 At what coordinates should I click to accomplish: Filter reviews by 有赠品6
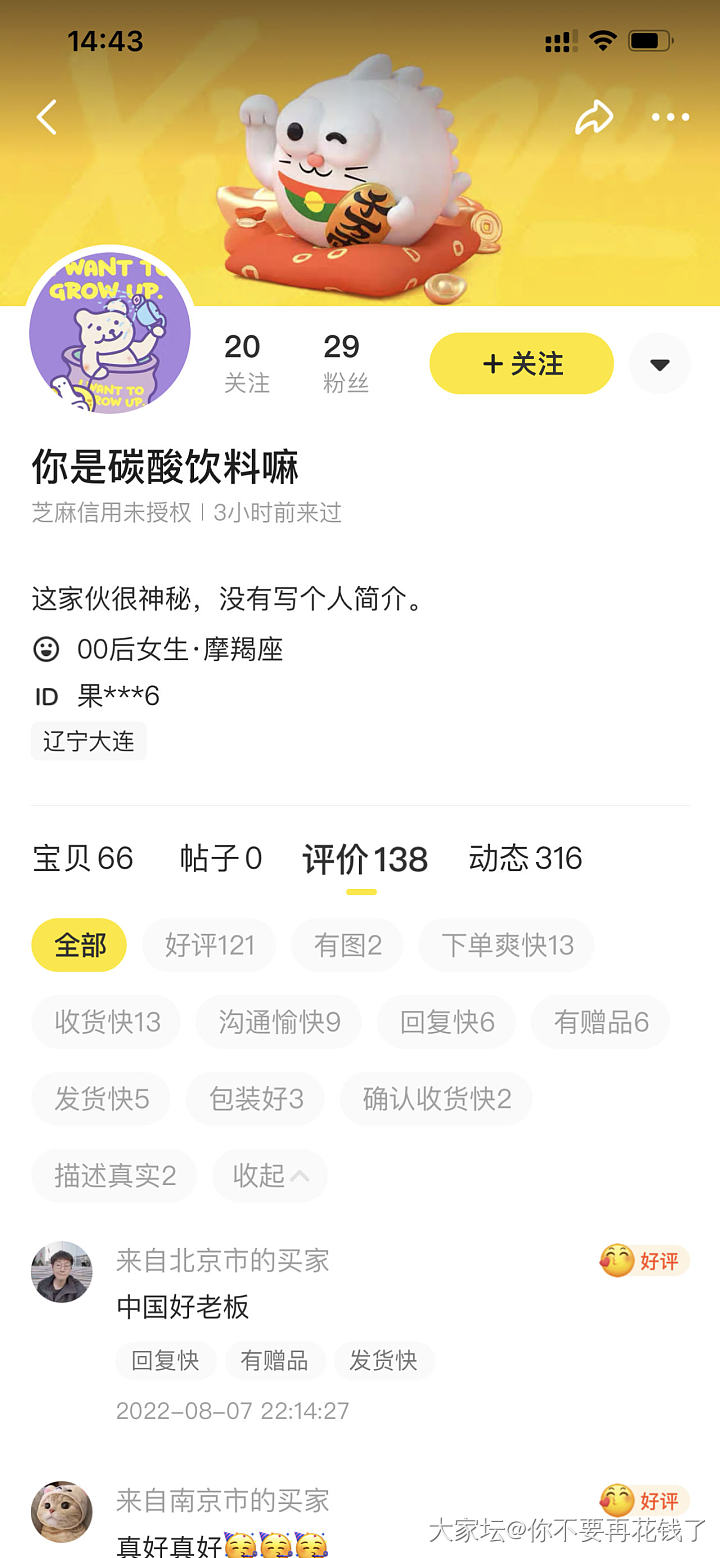tap(601, 1021)
